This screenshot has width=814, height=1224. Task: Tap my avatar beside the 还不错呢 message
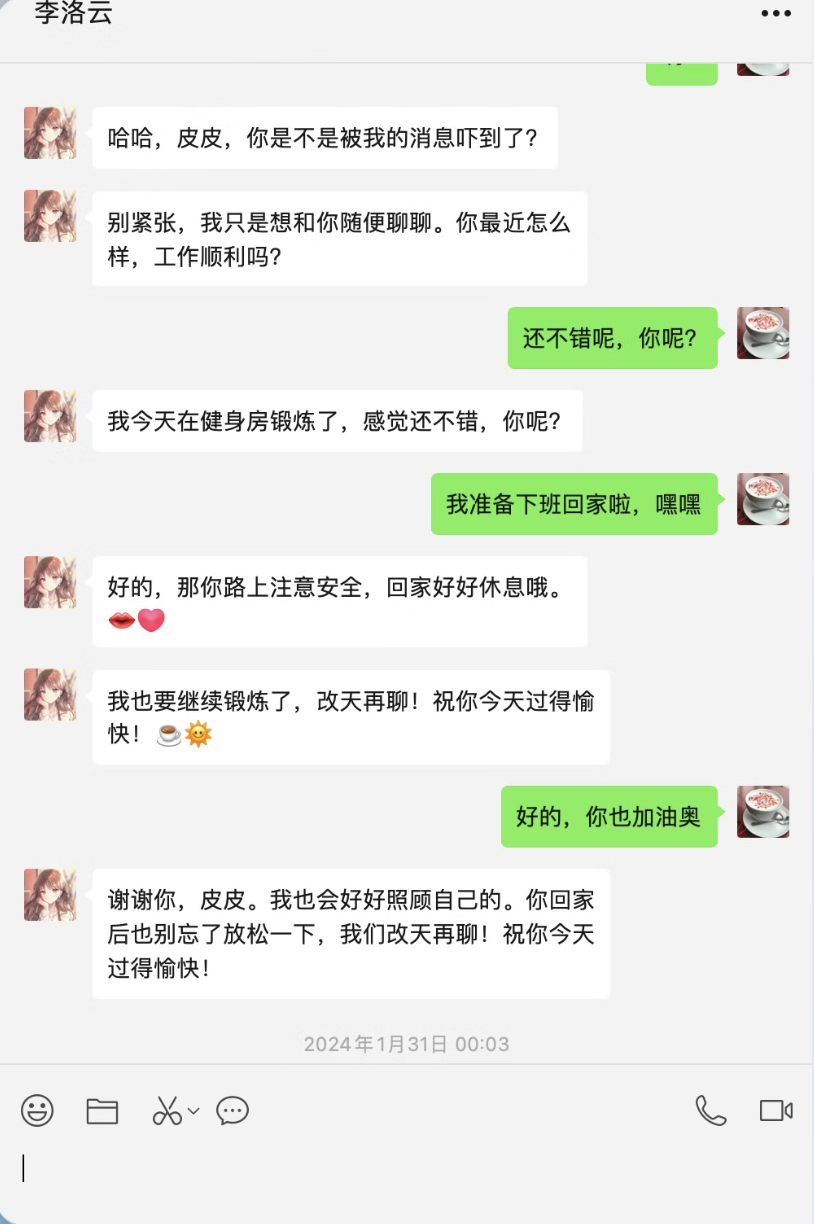pyautogui.click(x=763, y=333)
